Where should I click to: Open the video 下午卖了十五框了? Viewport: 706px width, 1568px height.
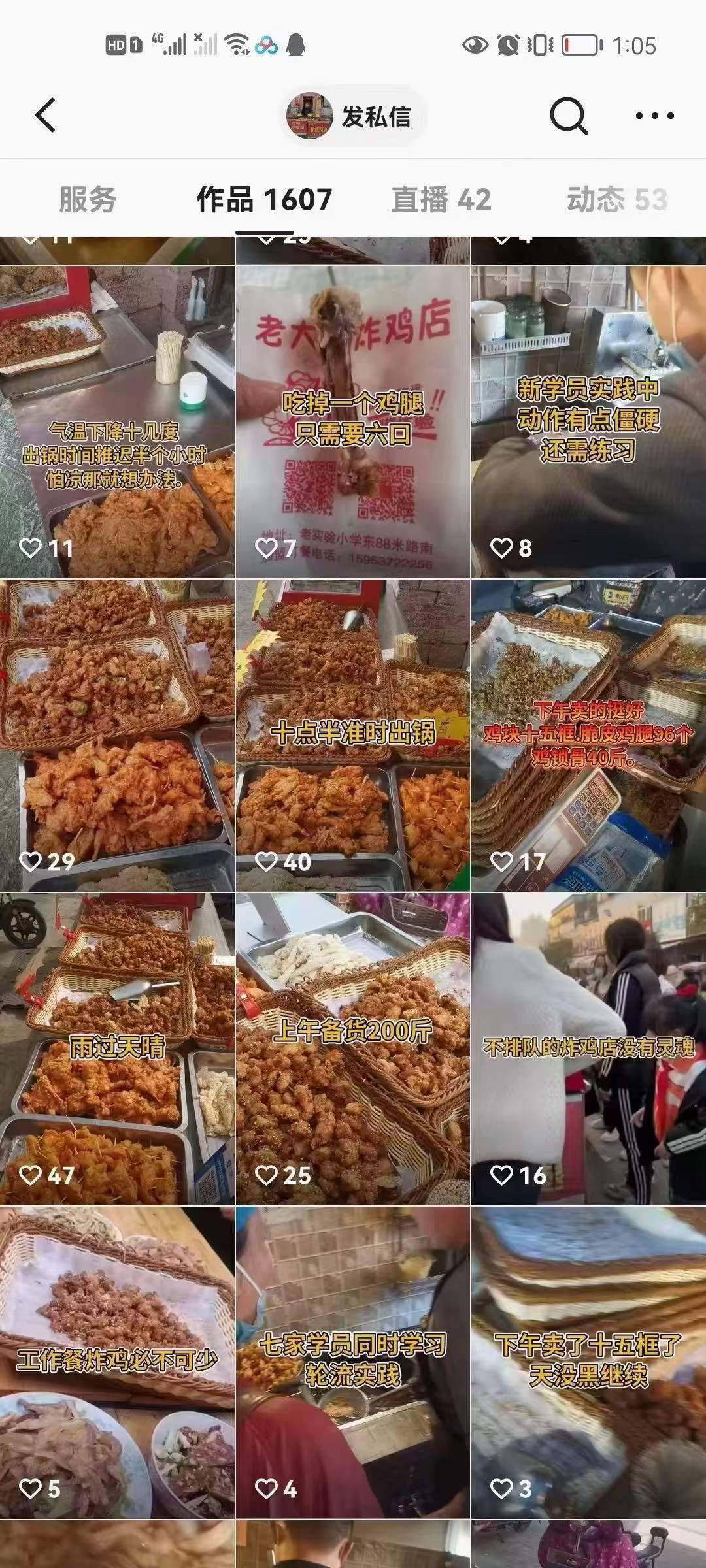pyautogui.click(x=588, y=1362)
